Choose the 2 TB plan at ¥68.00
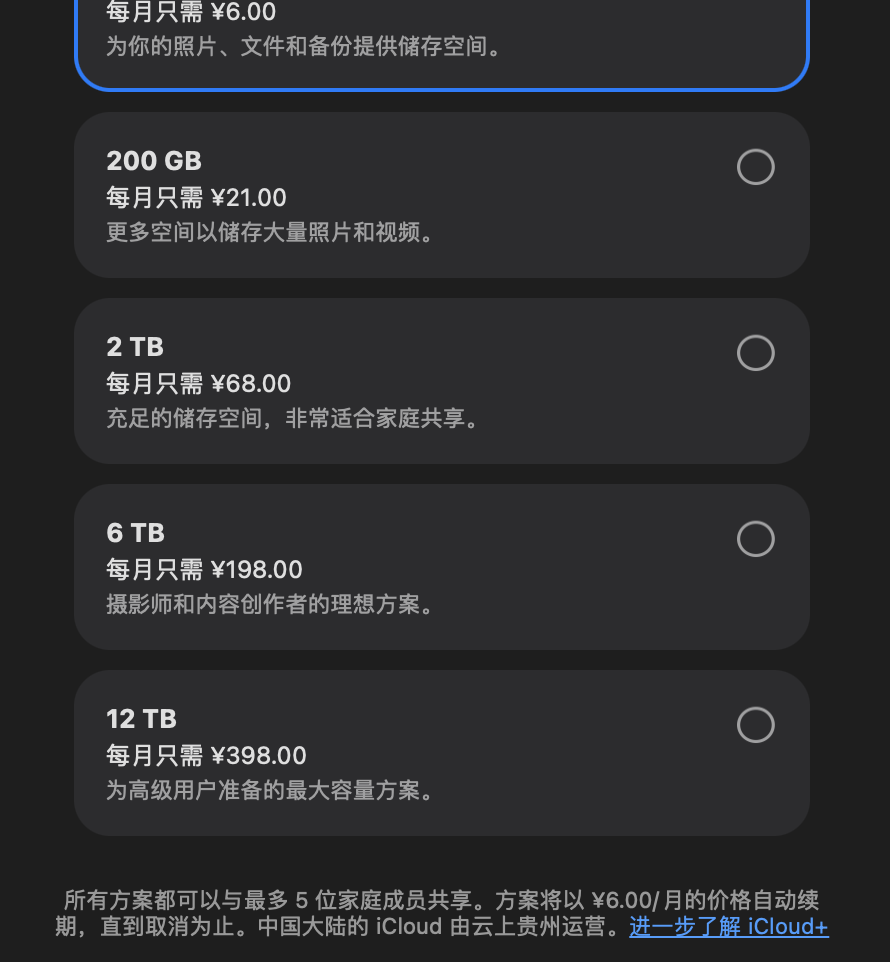Image resolution: width=890 pixels, height=962 pixels. pos(755,353)
